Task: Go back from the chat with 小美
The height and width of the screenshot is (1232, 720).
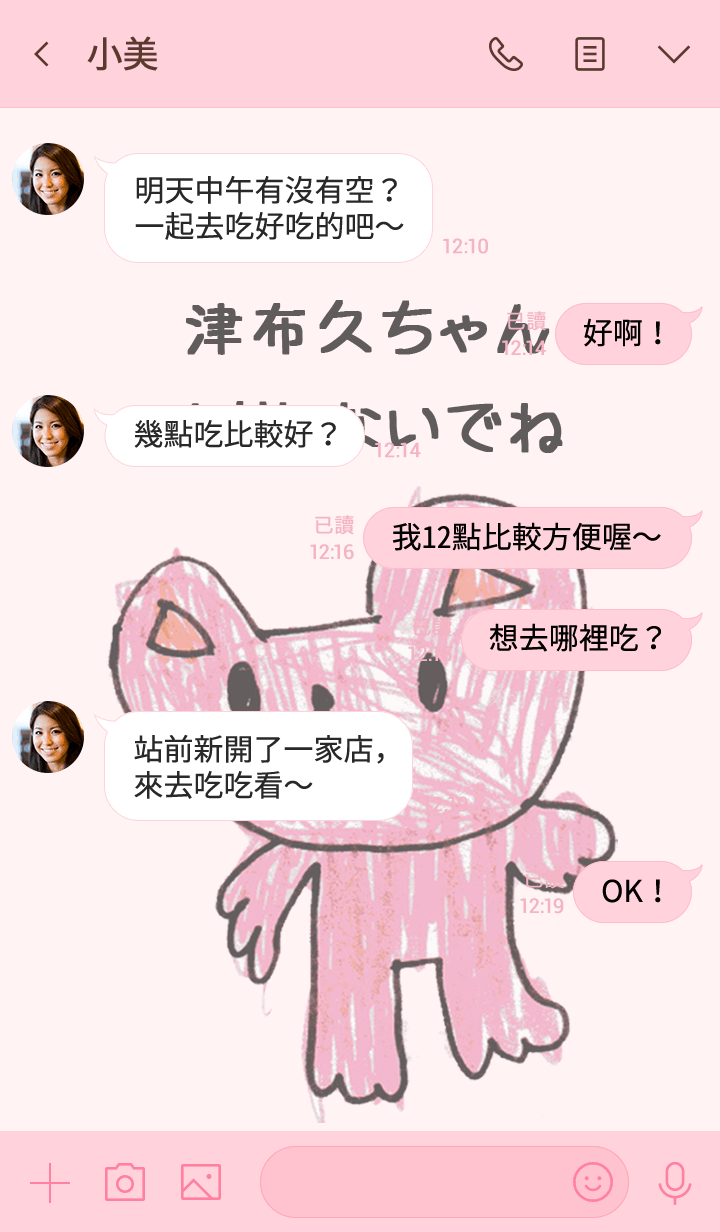Action: click(41, 54)
